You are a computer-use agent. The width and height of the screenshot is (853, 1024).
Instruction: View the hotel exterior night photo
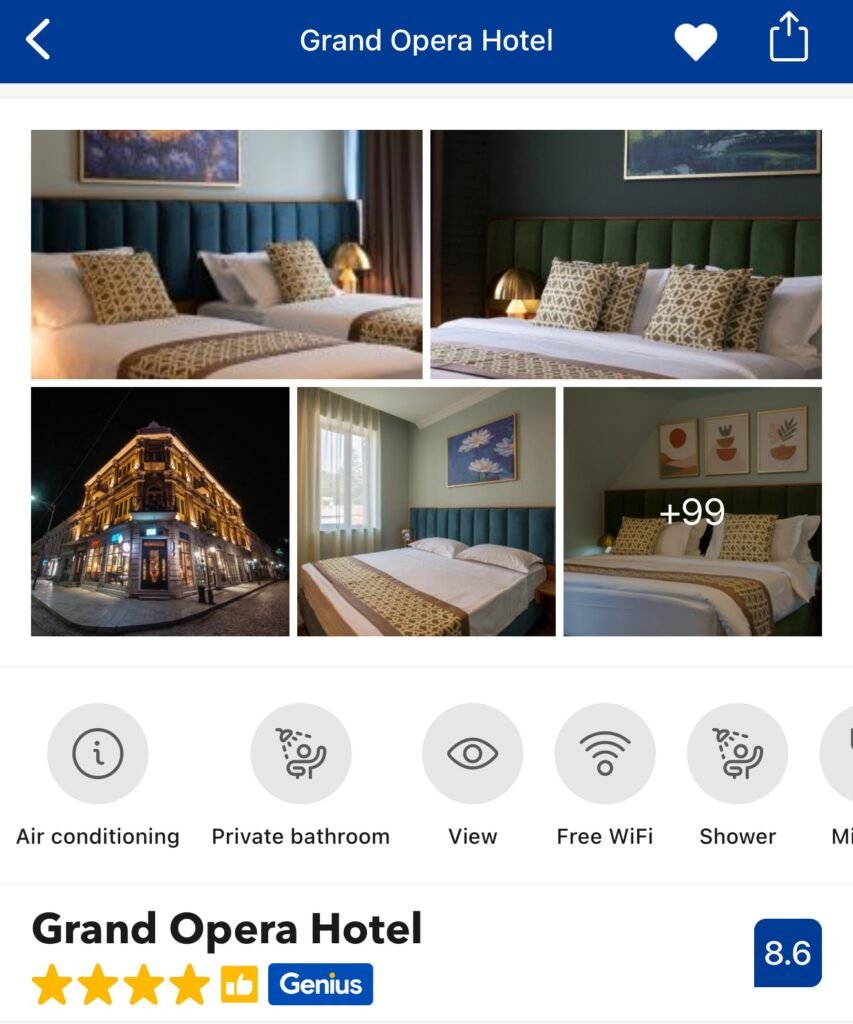160,511
